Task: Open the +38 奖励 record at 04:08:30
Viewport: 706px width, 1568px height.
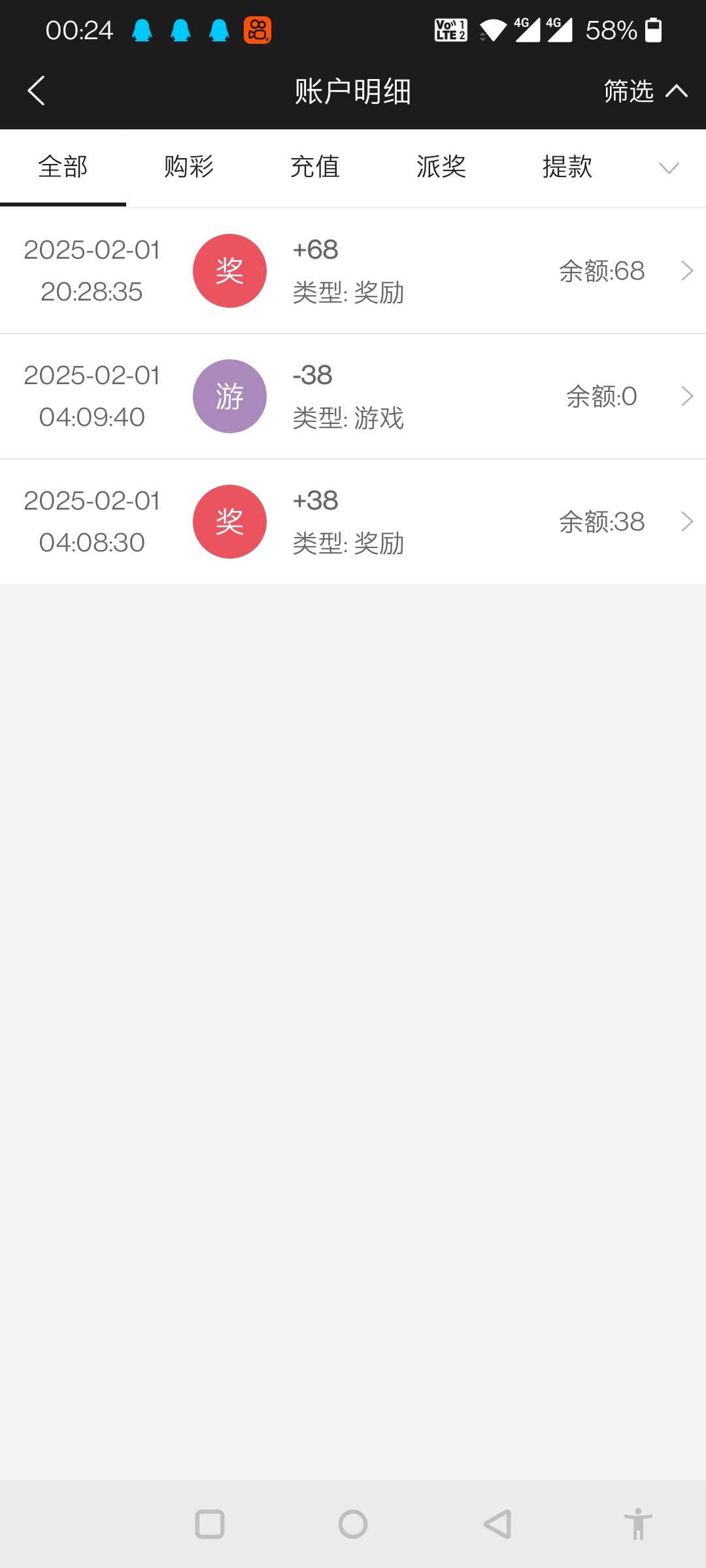Action: [x=353, y=522]
